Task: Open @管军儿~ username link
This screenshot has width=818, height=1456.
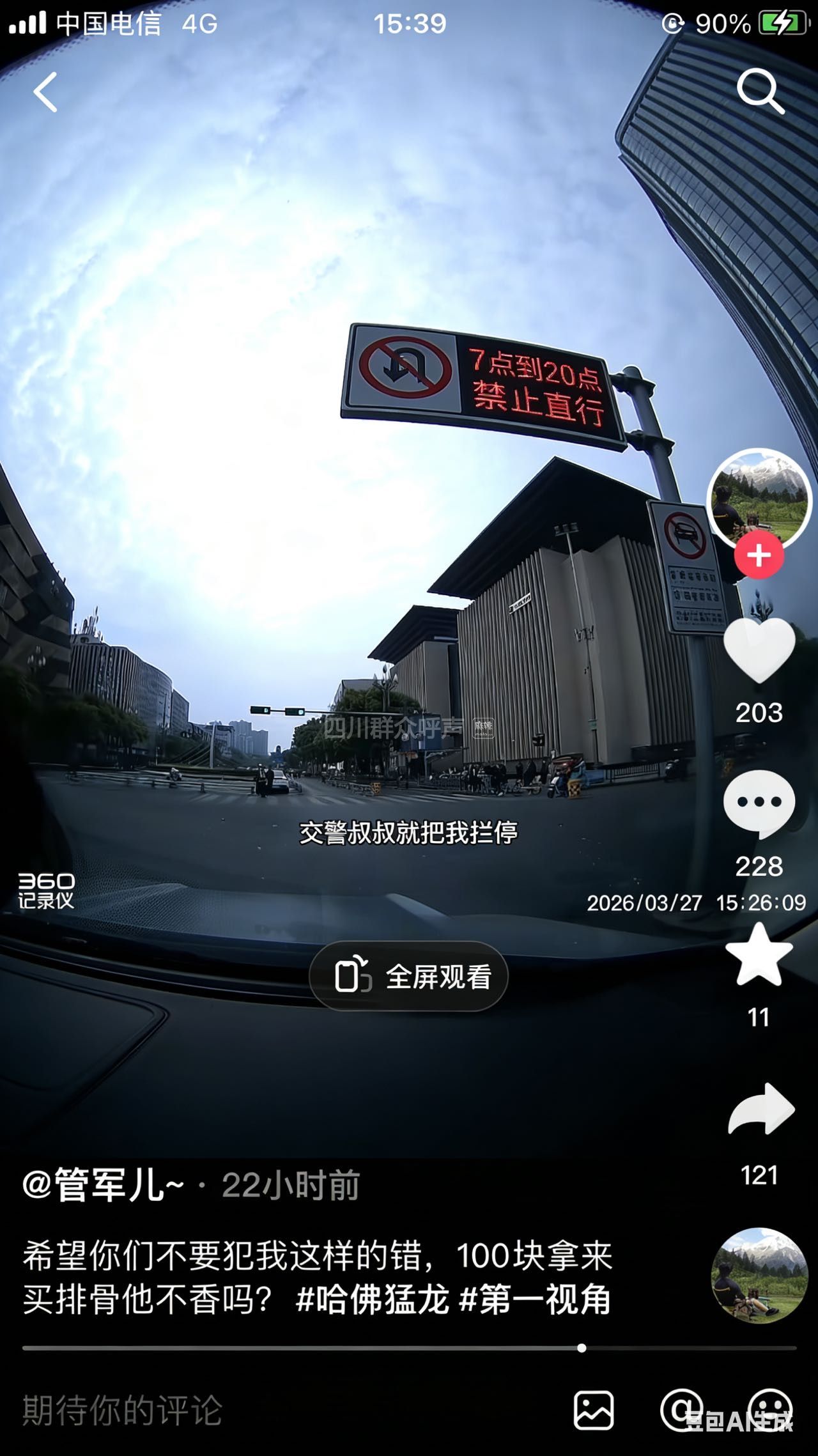Action: [104, 1186]
